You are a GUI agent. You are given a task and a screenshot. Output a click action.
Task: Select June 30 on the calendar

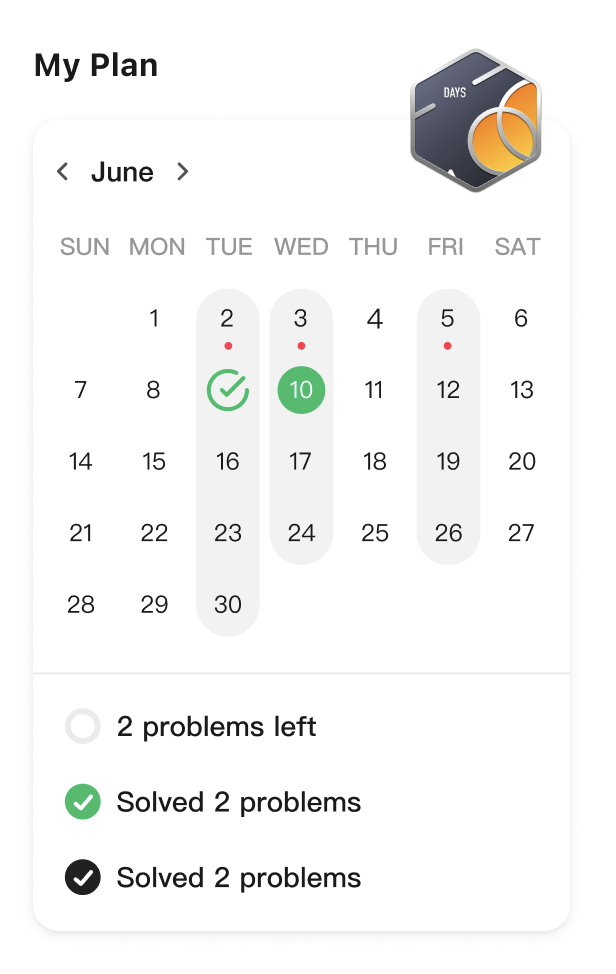(x=228, y=604)
